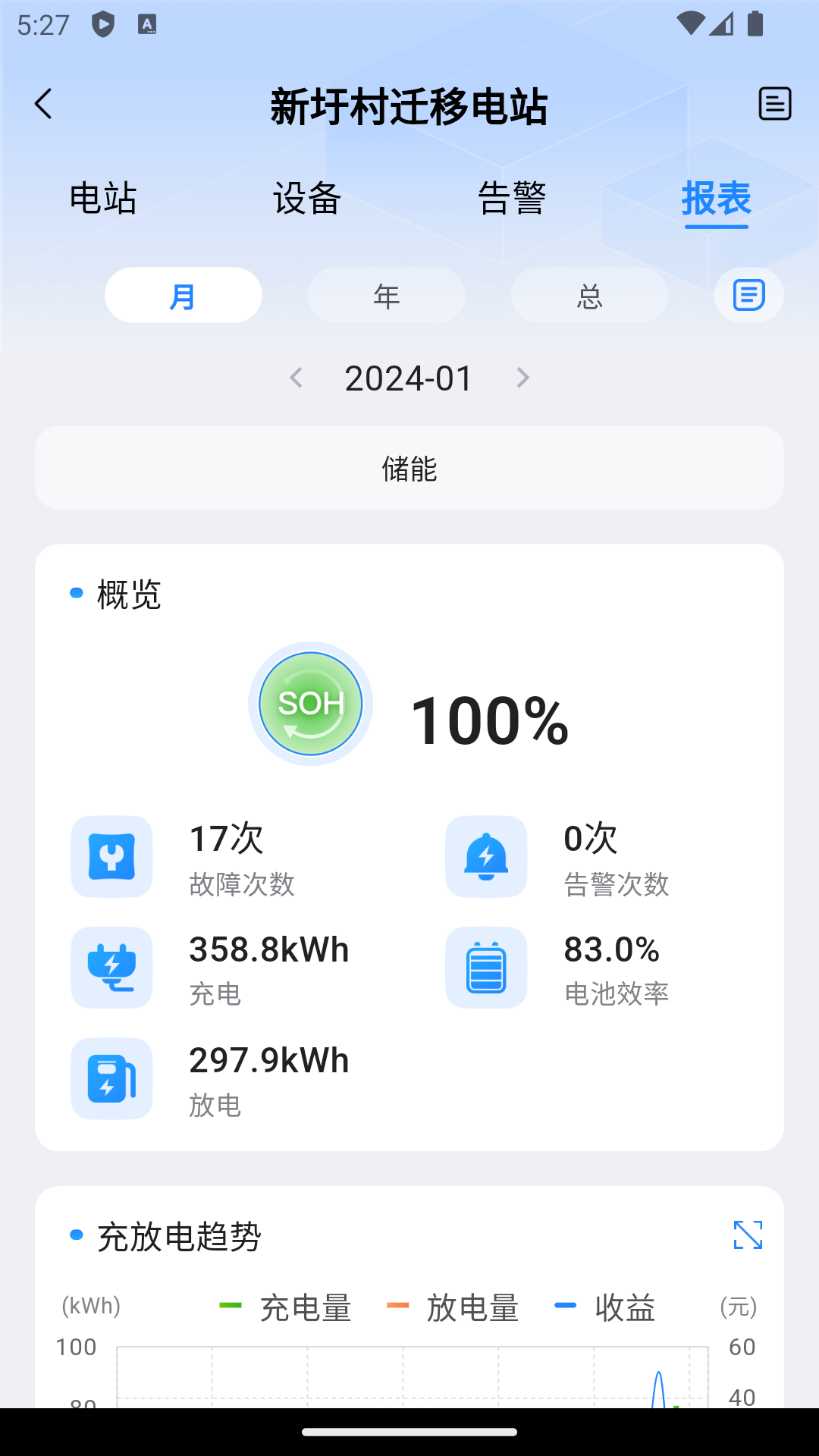Switch to the 设备 tab
The image size is (819, 1456).
point(306,199)
